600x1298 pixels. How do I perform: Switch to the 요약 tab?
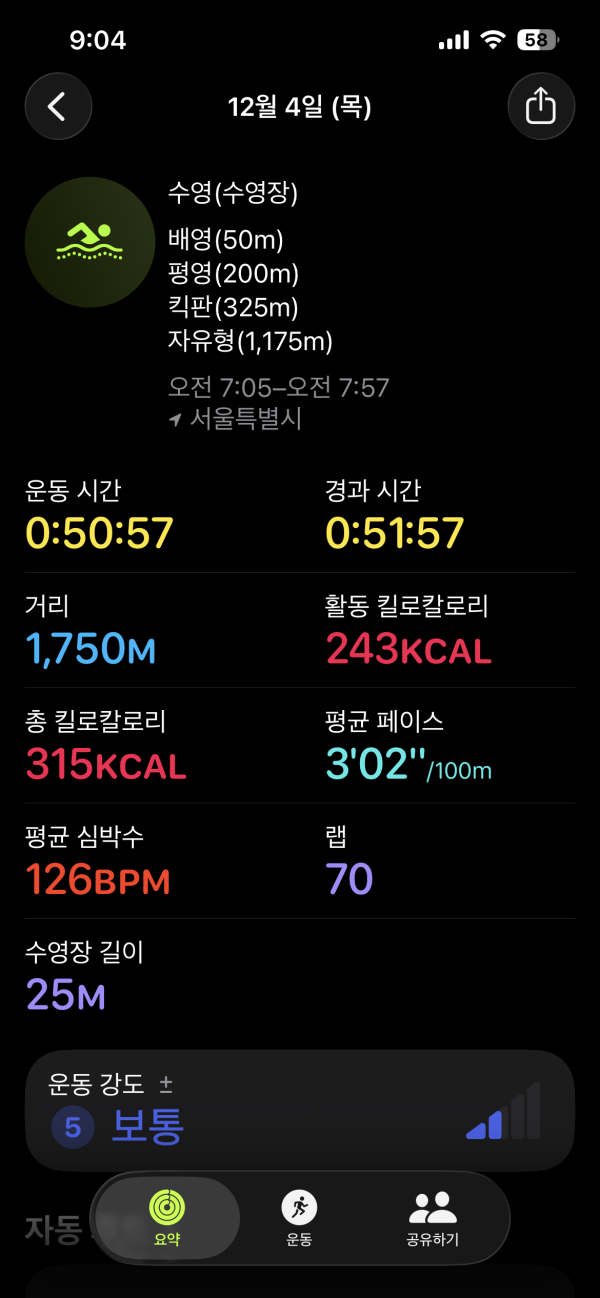167,1217
